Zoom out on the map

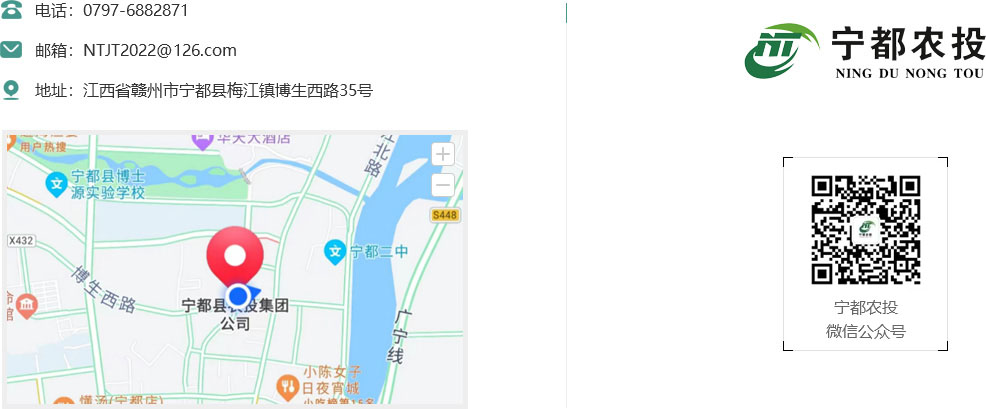(443, 184)
